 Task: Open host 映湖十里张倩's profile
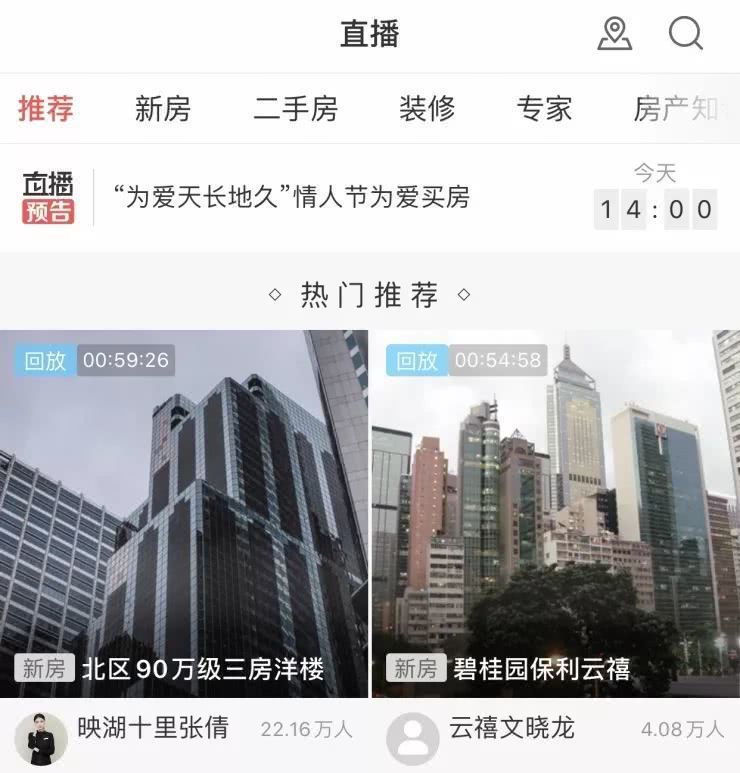tap(152, 730)
